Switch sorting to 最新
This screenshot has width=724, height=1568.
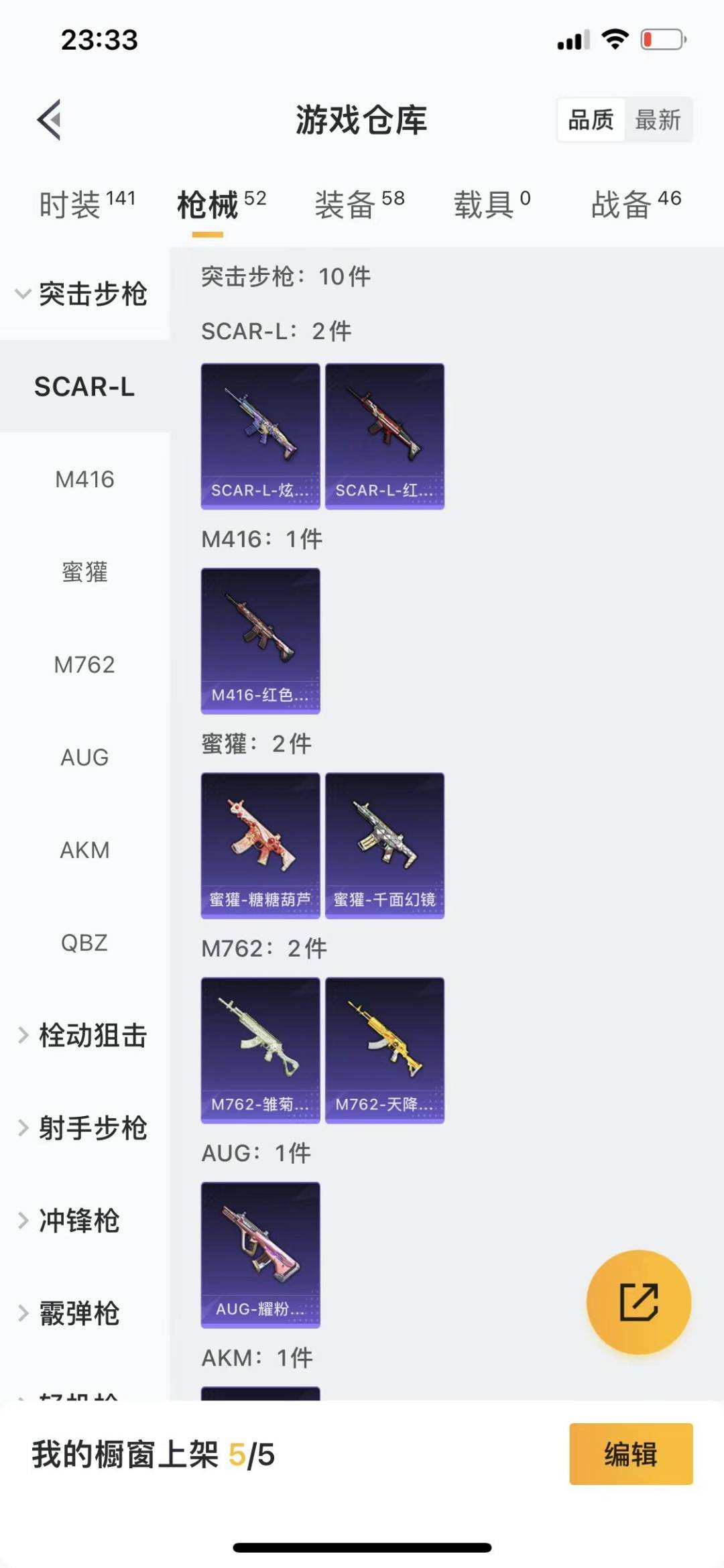pos(660,119)
